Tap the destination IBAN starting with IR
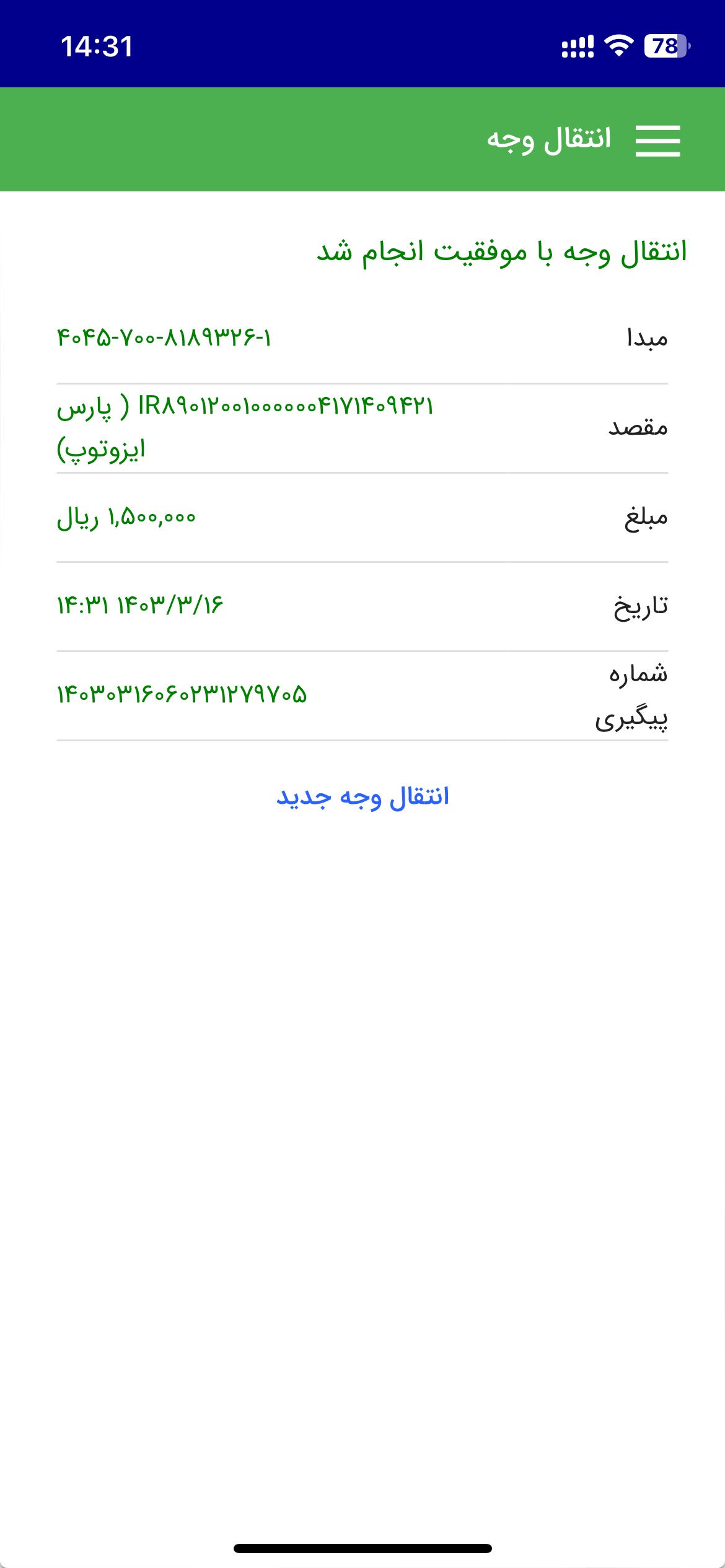Viewport: 725px width, 1568px height. 285,407
